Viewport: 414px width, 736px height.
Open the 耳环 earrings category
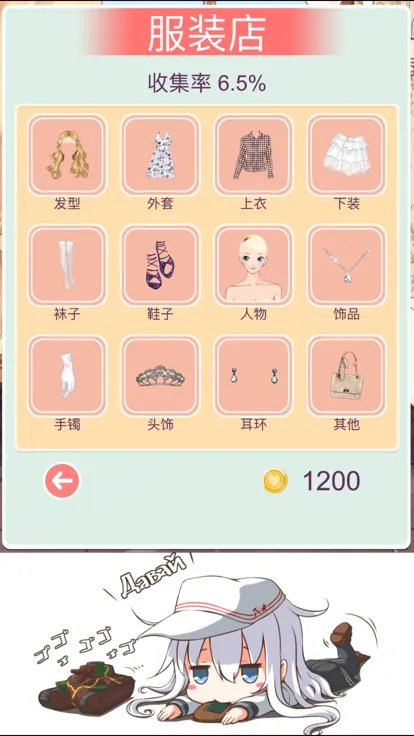(x=253, y=376)
